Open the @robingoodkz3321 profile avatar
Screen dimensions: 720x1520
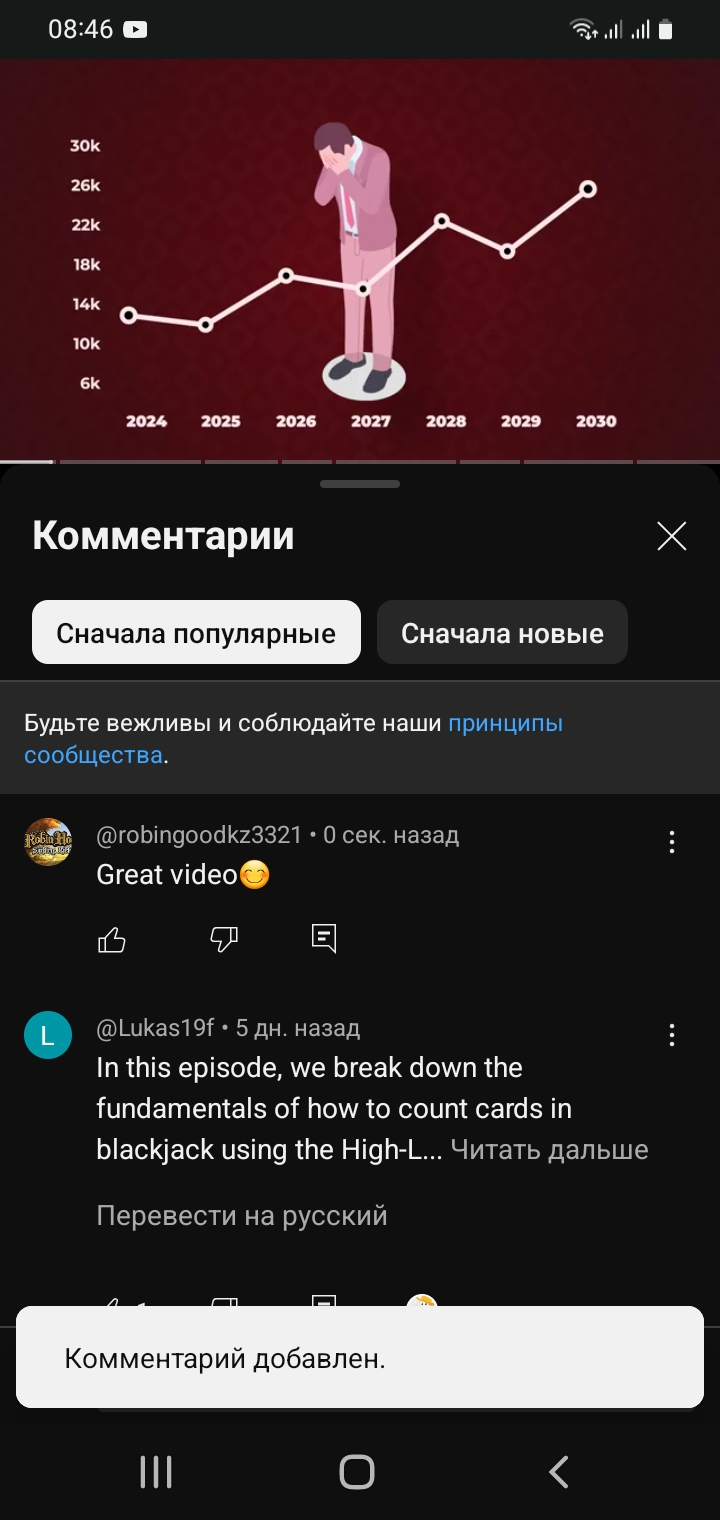pos(48,842)
